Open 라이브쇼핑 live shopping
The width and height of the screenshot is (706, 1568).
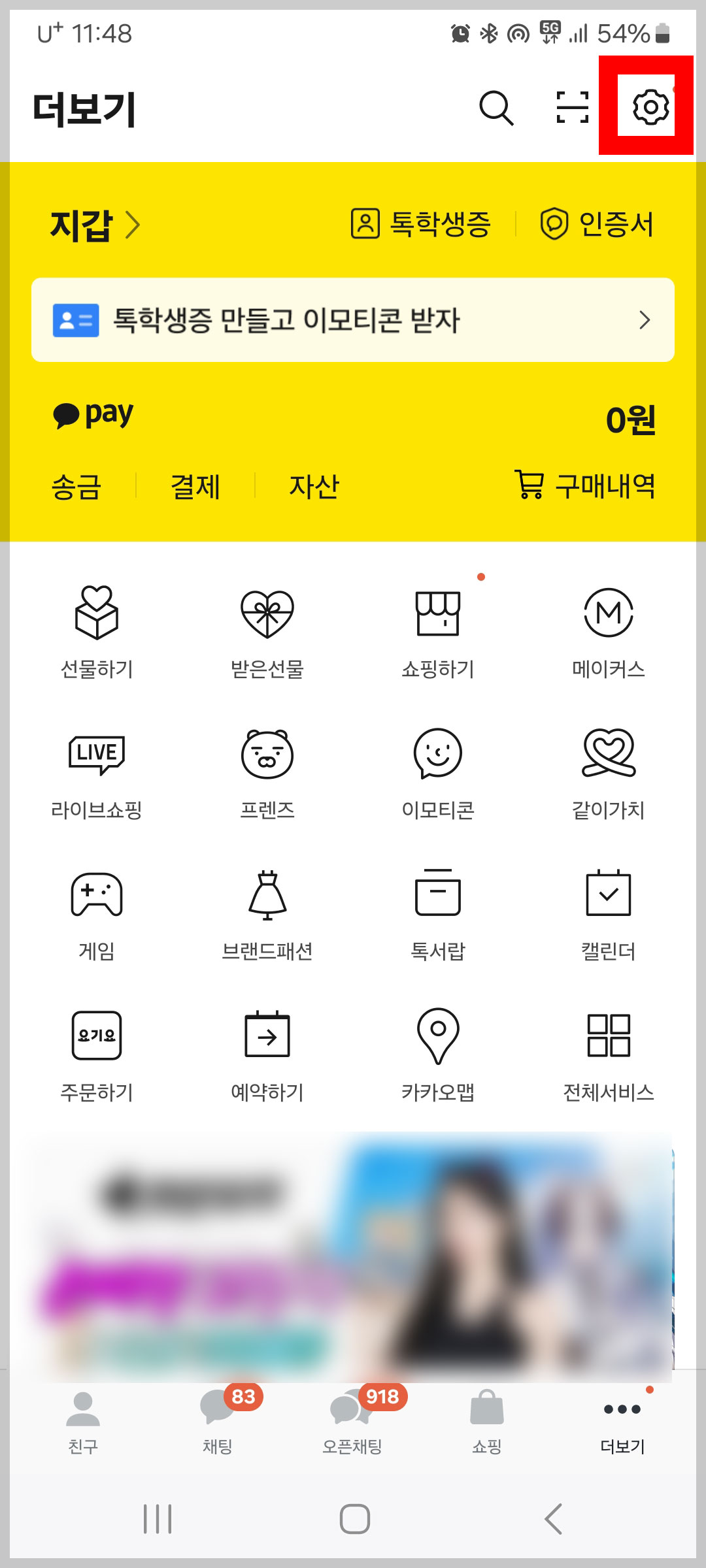pos(97,771)
